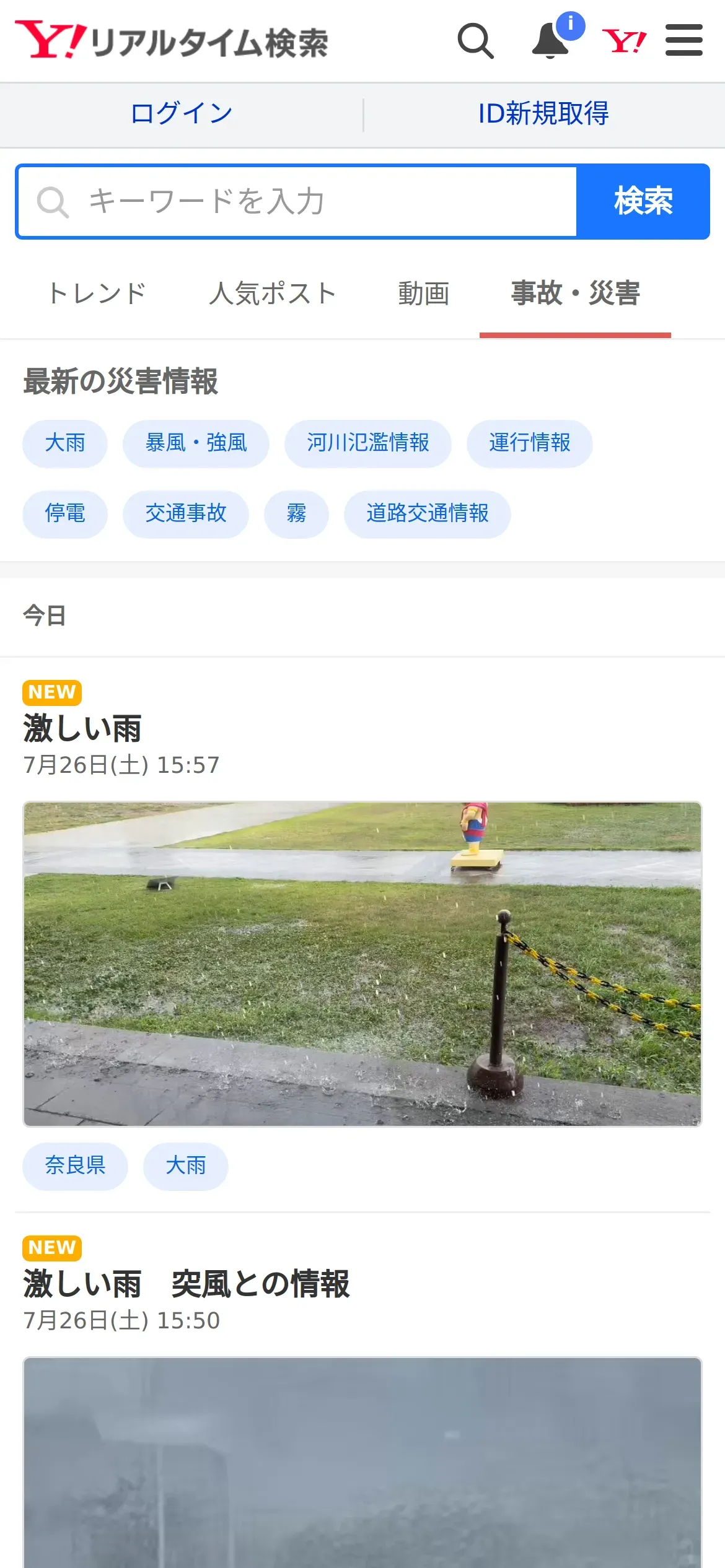725x1568 pixels.
Task: Select the 暴風・強風 chip
Action: point(196,443)
